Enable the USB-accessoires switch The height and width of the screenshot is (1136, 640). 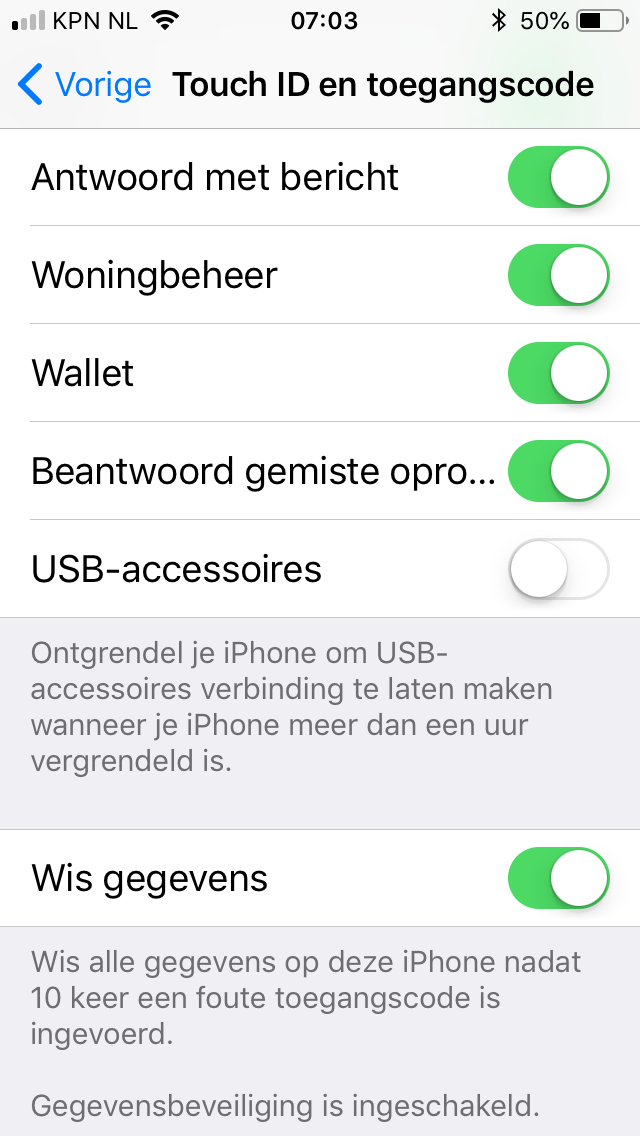(558, 569)
